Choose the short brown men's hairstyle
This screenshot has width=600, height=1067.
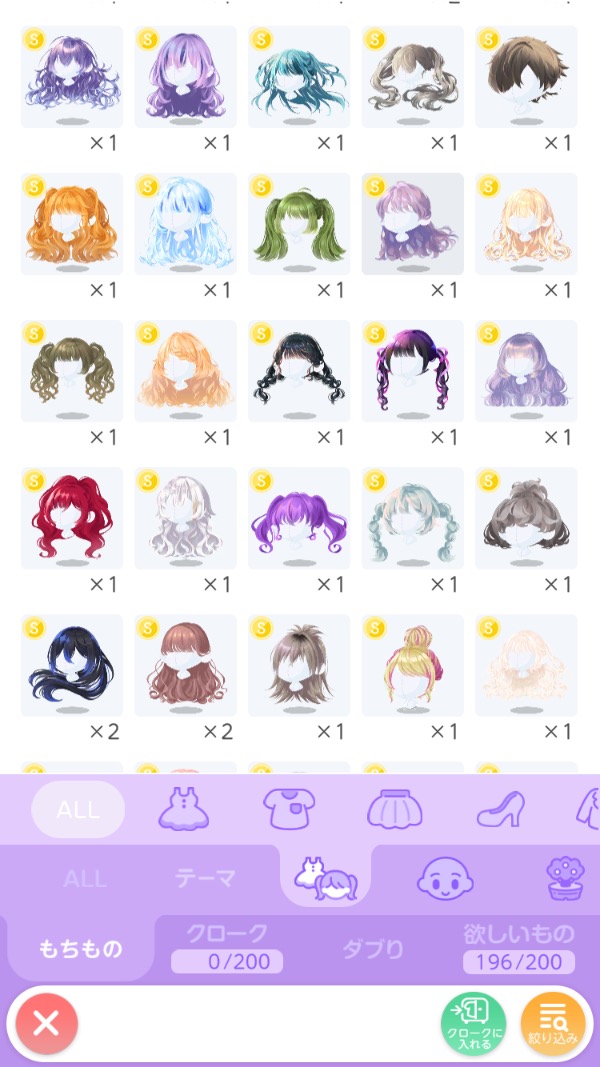526,76
